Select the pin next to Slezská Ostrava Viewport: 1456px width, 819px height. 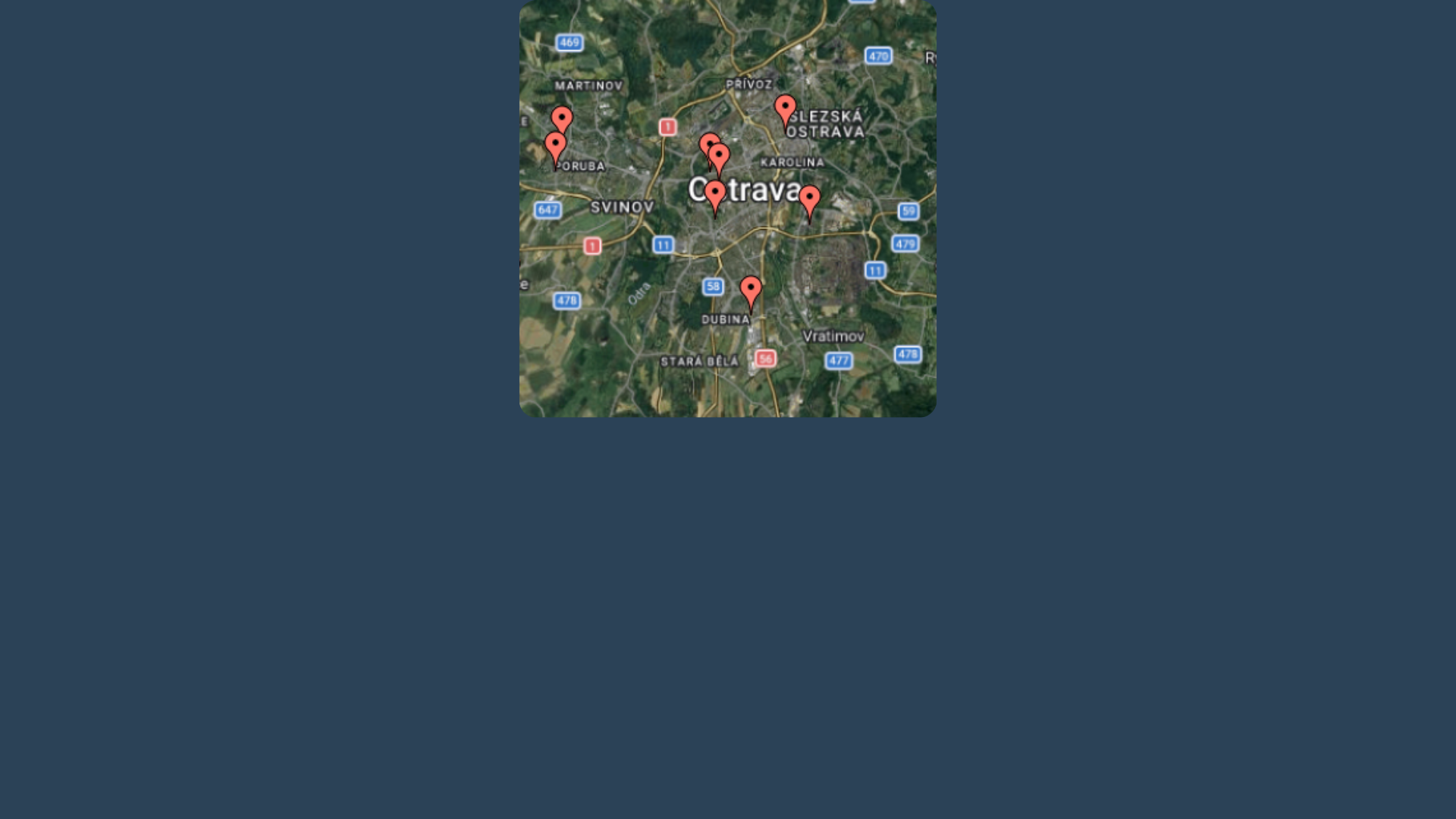[x=785, y=109]
